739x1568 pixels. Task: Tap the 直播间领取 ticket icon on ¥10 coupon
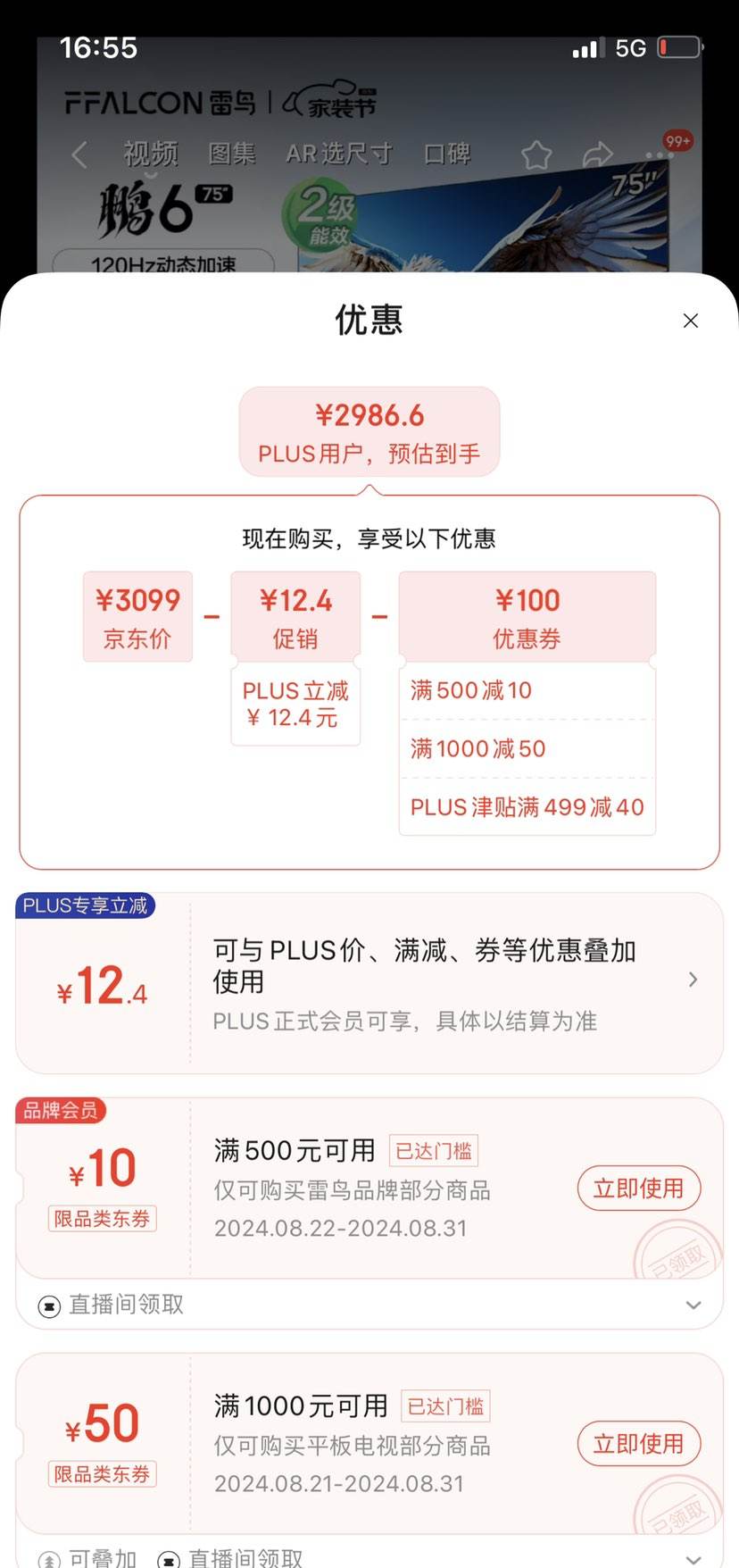[x=47, y=1305]
